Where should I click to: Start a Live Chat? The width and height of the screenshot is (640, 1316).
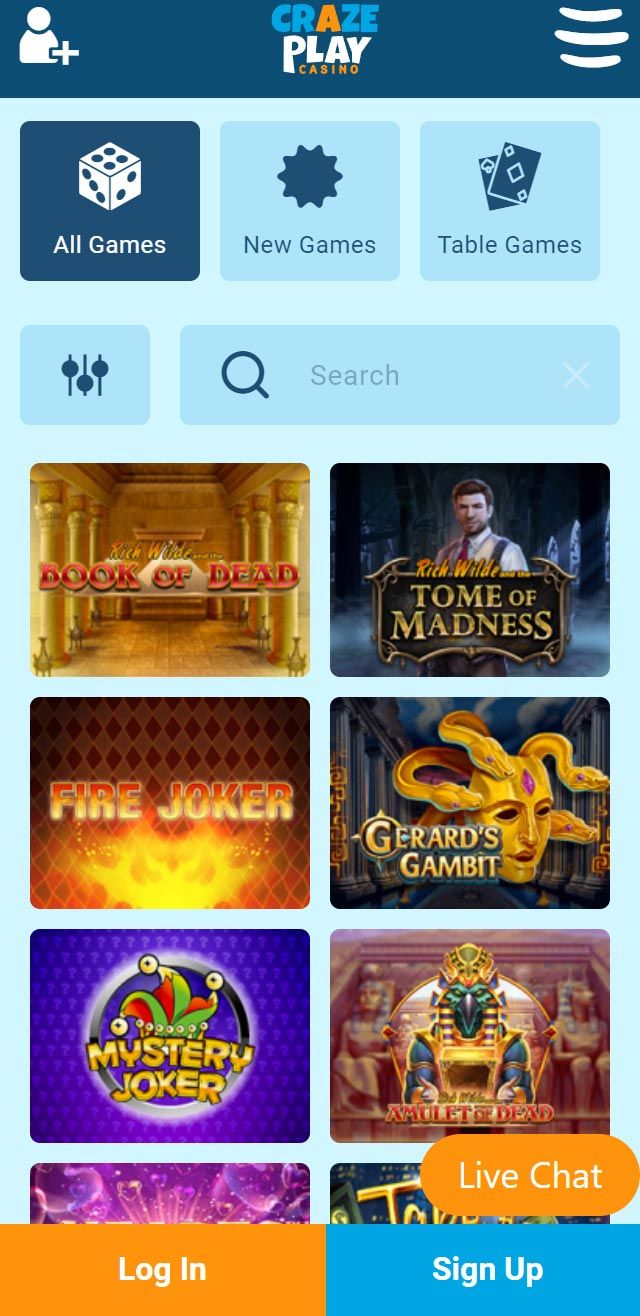[x=530, y=1175]
